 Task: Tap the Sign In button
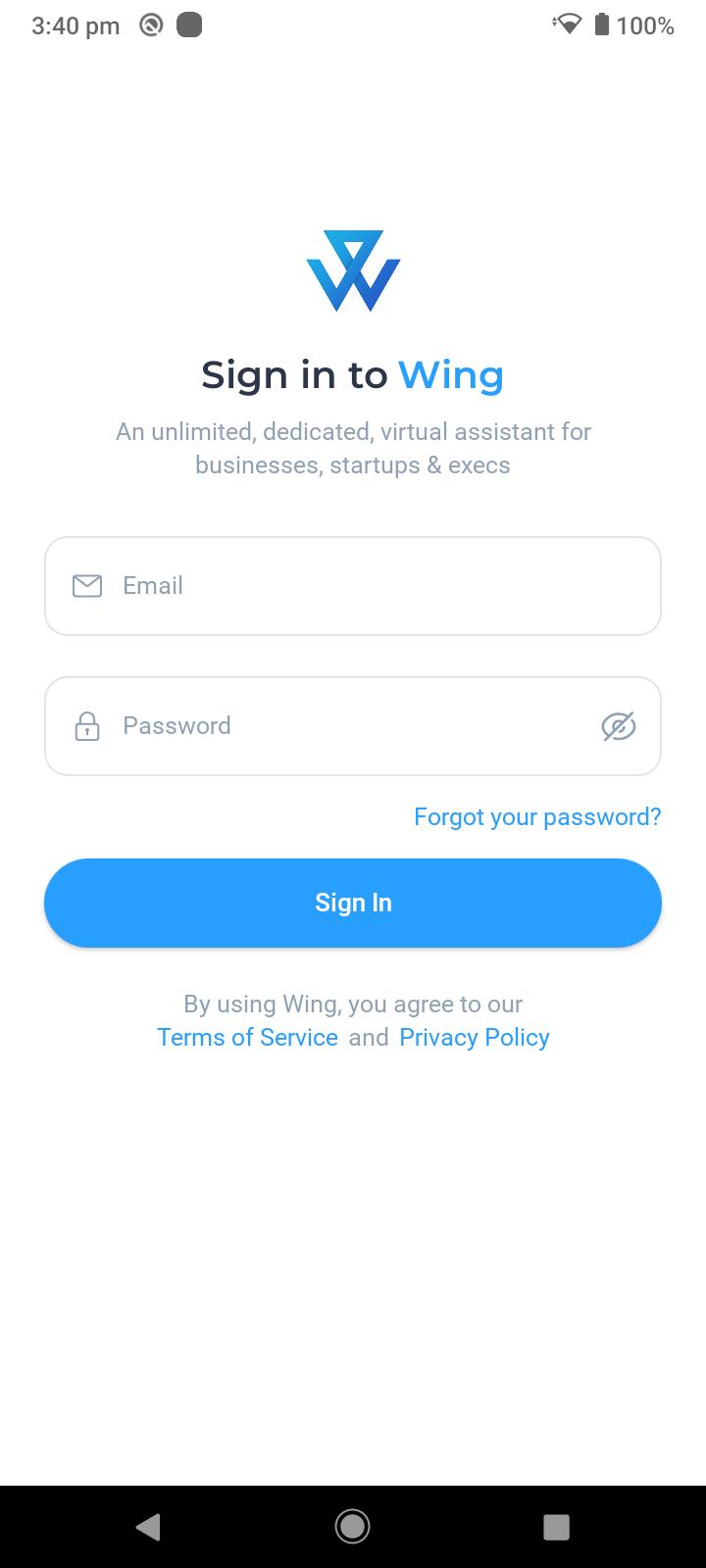click(353, 903)
